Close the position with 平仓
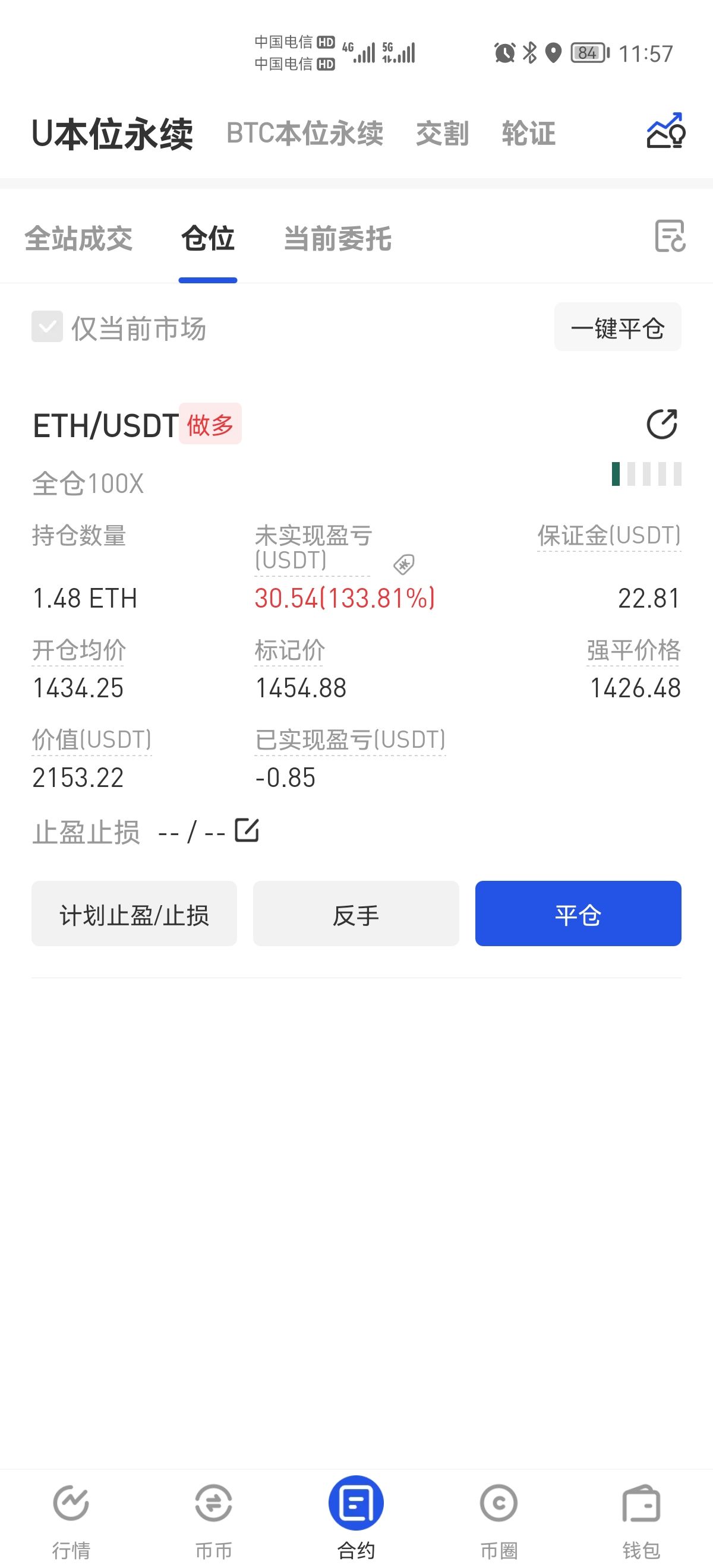This screenshot has width=713, height=1568. pos(578,913)
